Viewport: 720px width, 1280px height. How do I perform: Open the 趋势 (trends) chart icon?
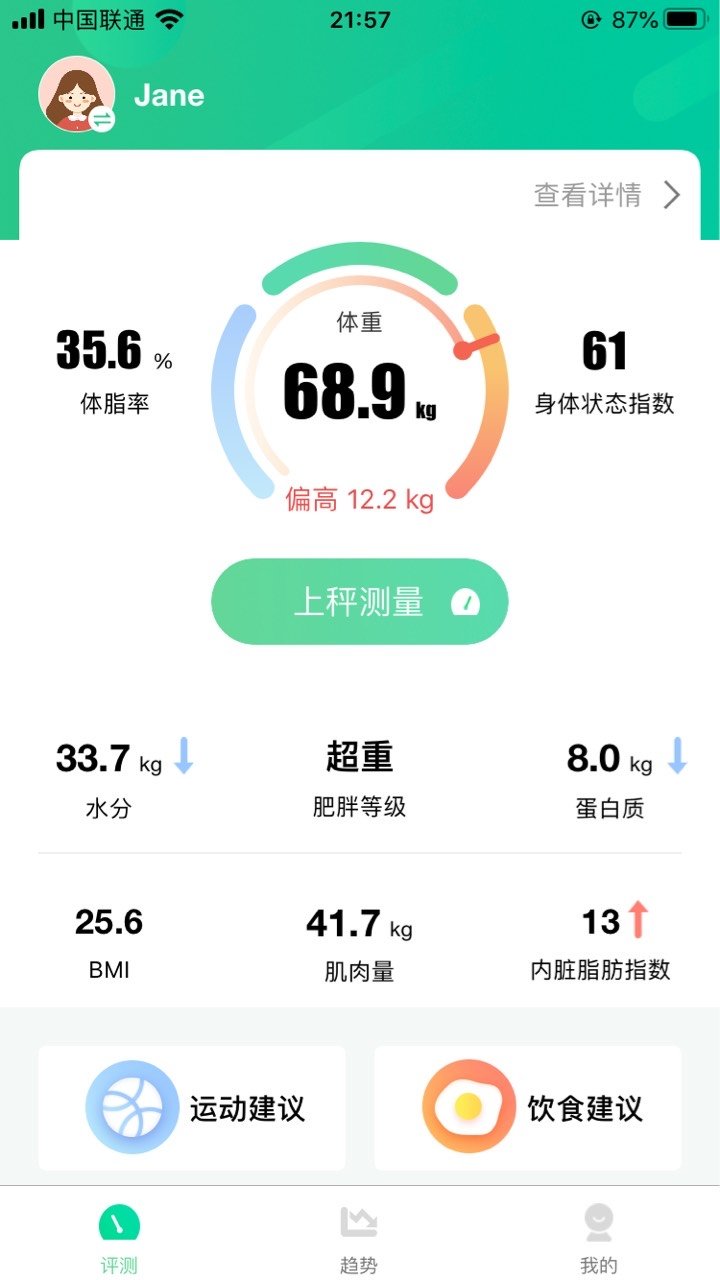360,1222
